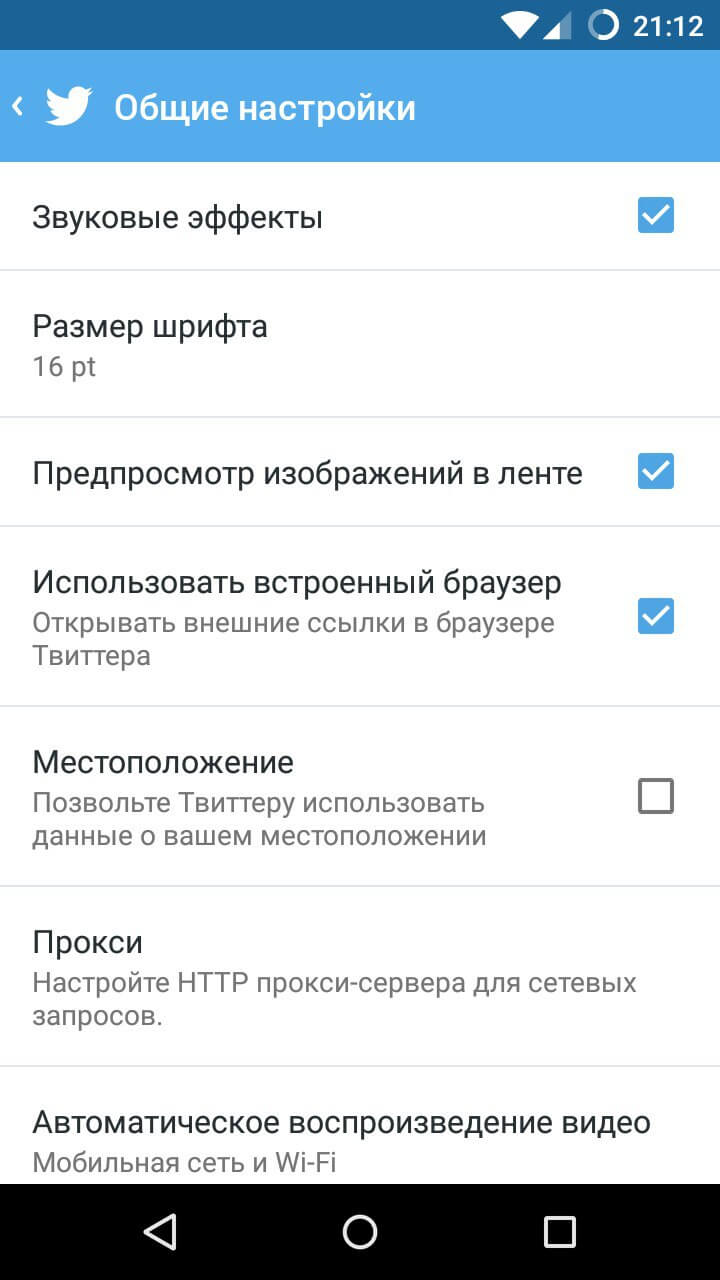720x1280 pixels.
Task: Uncheck Предпросмотр изображений в ленте
Action: (x=655, y=471)
